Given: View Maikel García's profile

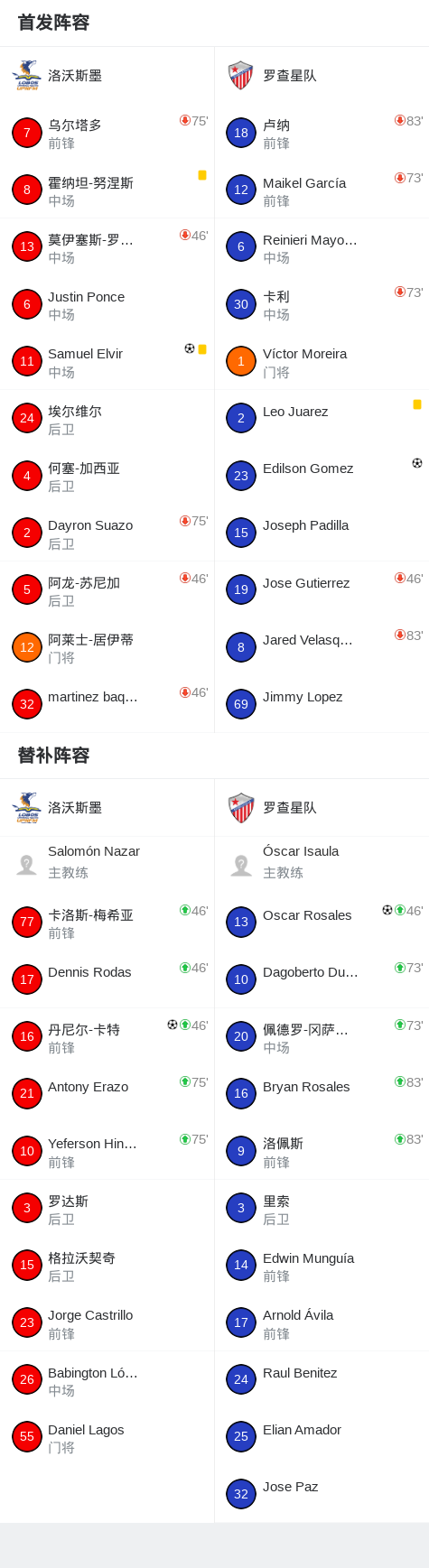Looking at the screenshot, I should [322, 190].
